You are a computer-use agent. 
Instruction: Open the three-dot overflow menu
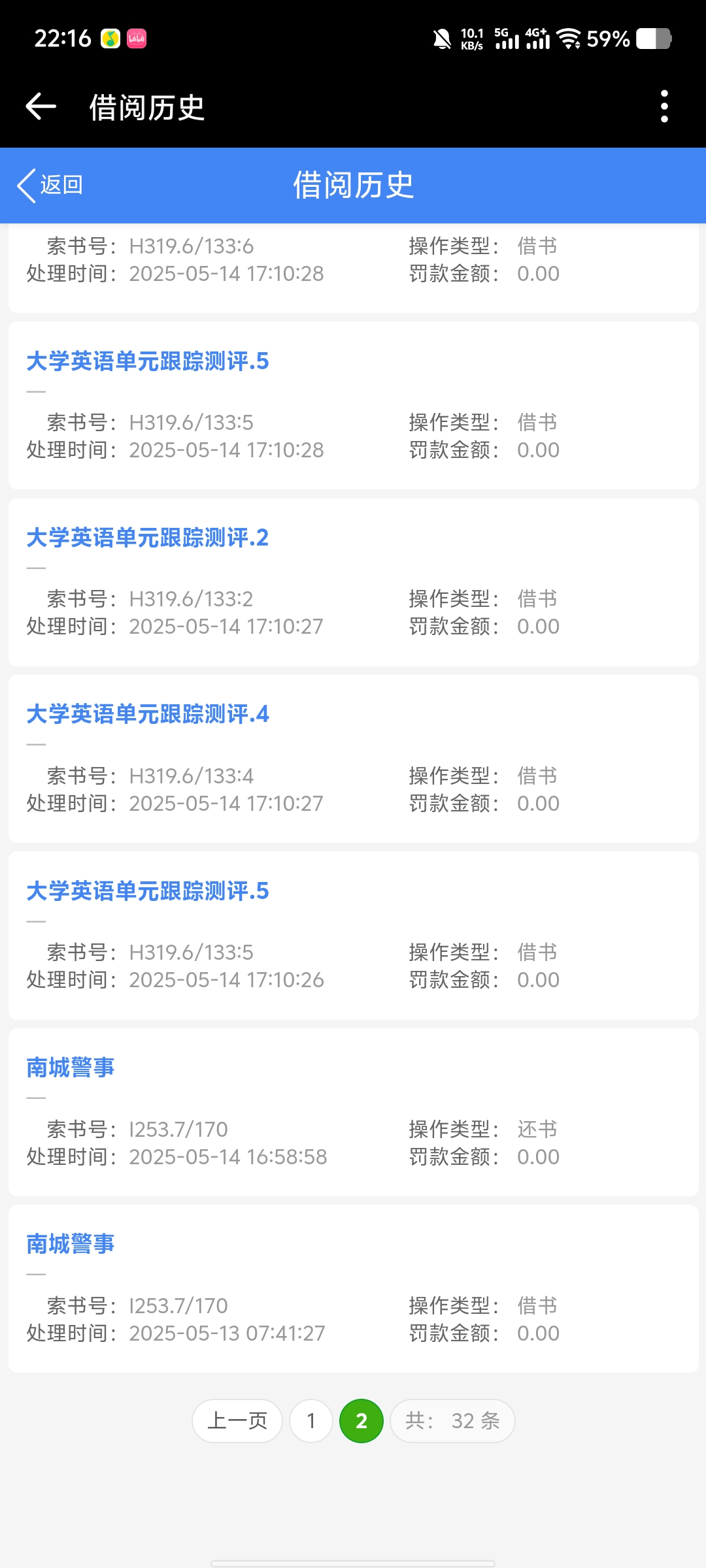tap(664, 106)
